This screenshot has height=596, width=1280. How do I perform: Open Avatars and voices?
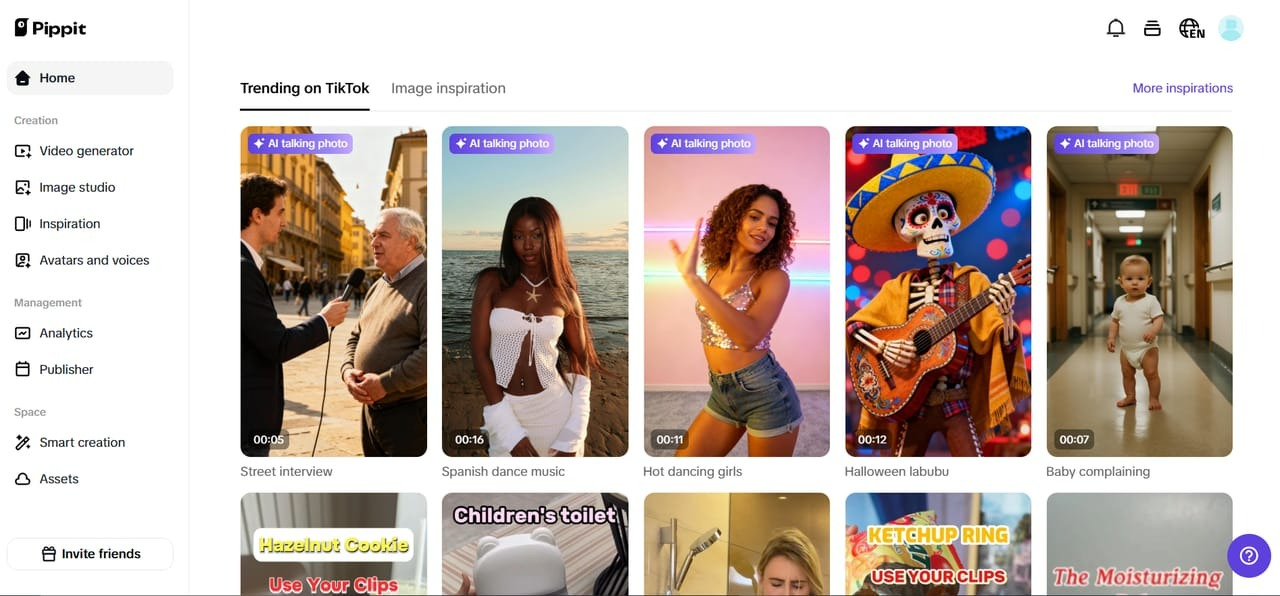click(x=94, y=260)
